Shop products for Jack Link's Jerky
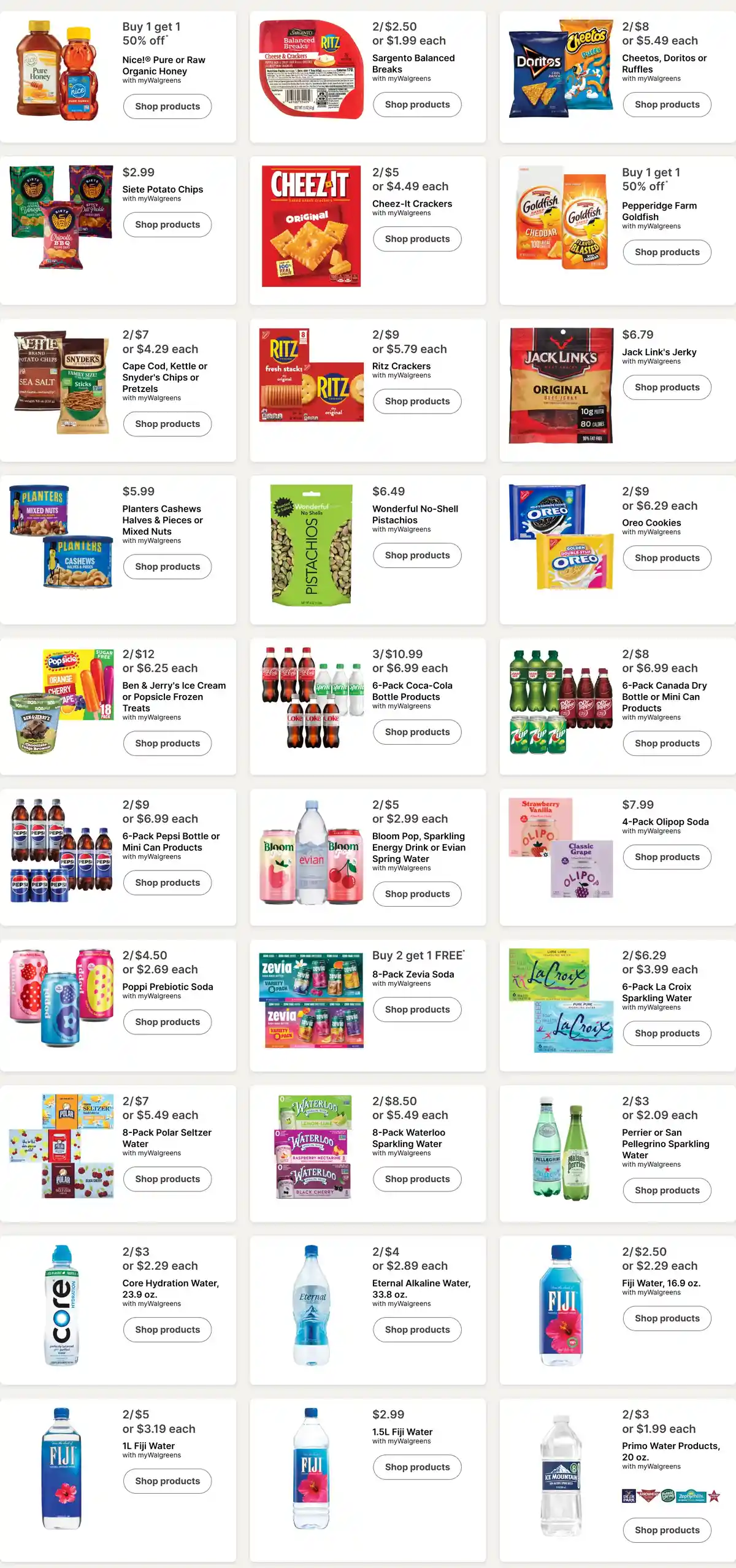736x1568 pixels. (x=667, y=387)
